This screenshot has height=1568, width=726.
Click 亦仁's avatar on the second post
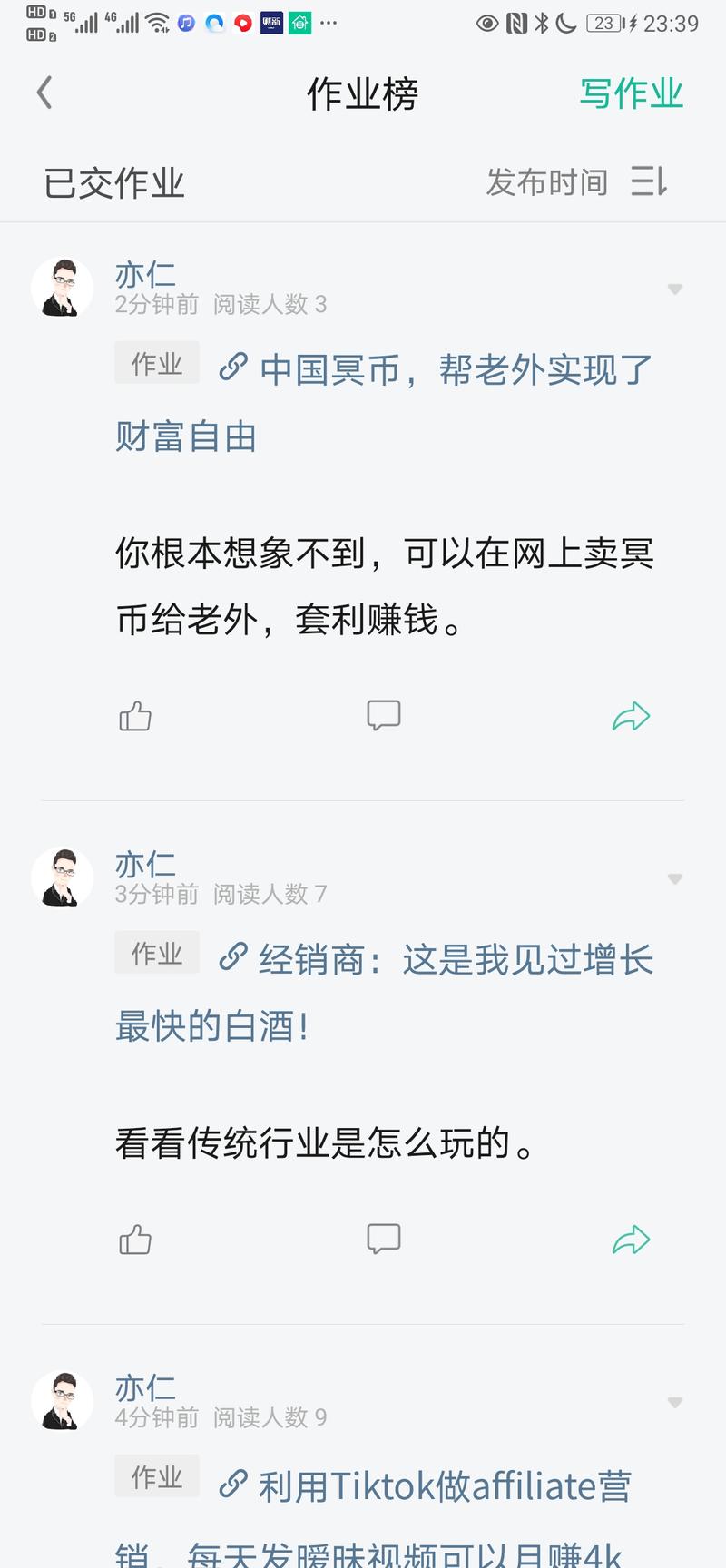62,877
